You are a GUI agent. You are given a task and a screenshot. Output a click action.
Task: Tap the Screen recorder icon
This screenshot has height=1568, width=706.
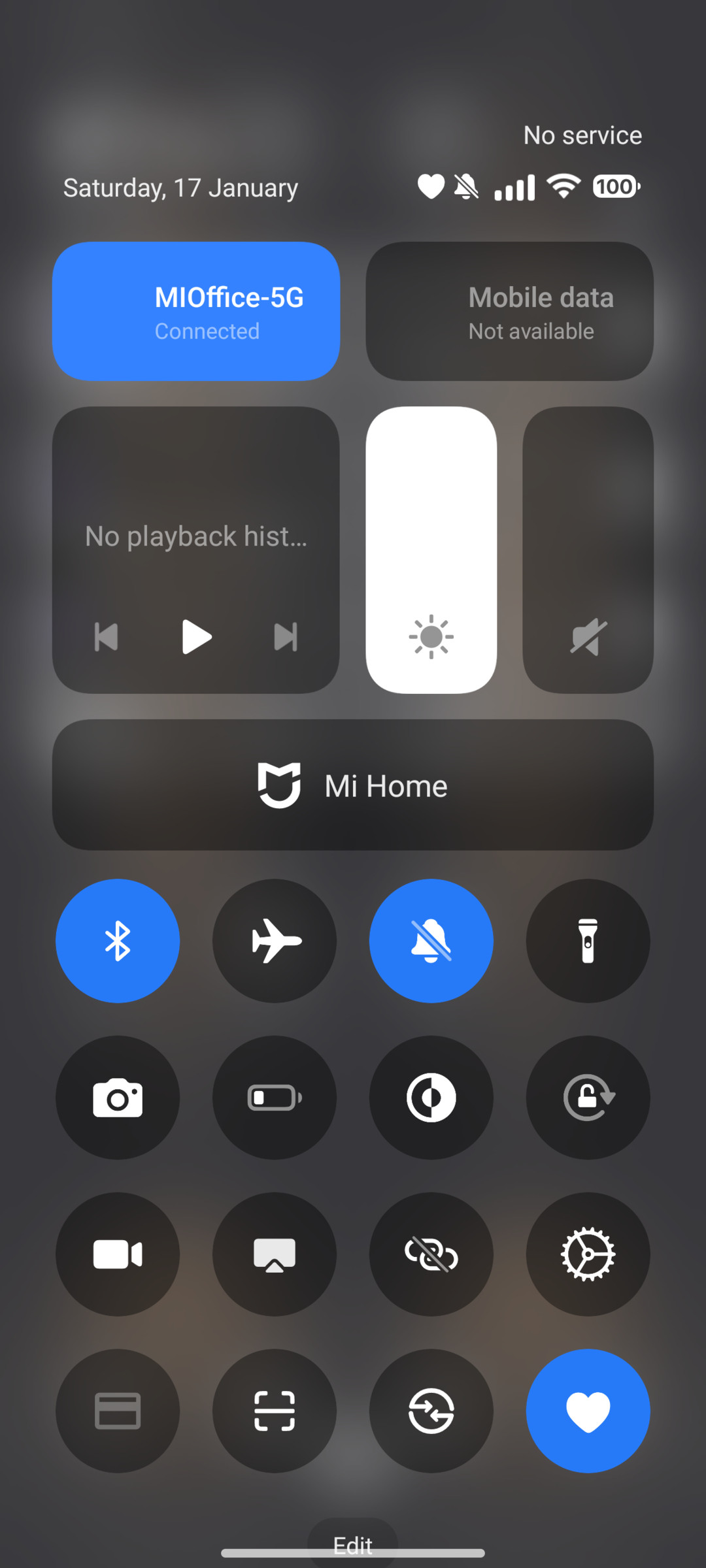coord(118,1254)
